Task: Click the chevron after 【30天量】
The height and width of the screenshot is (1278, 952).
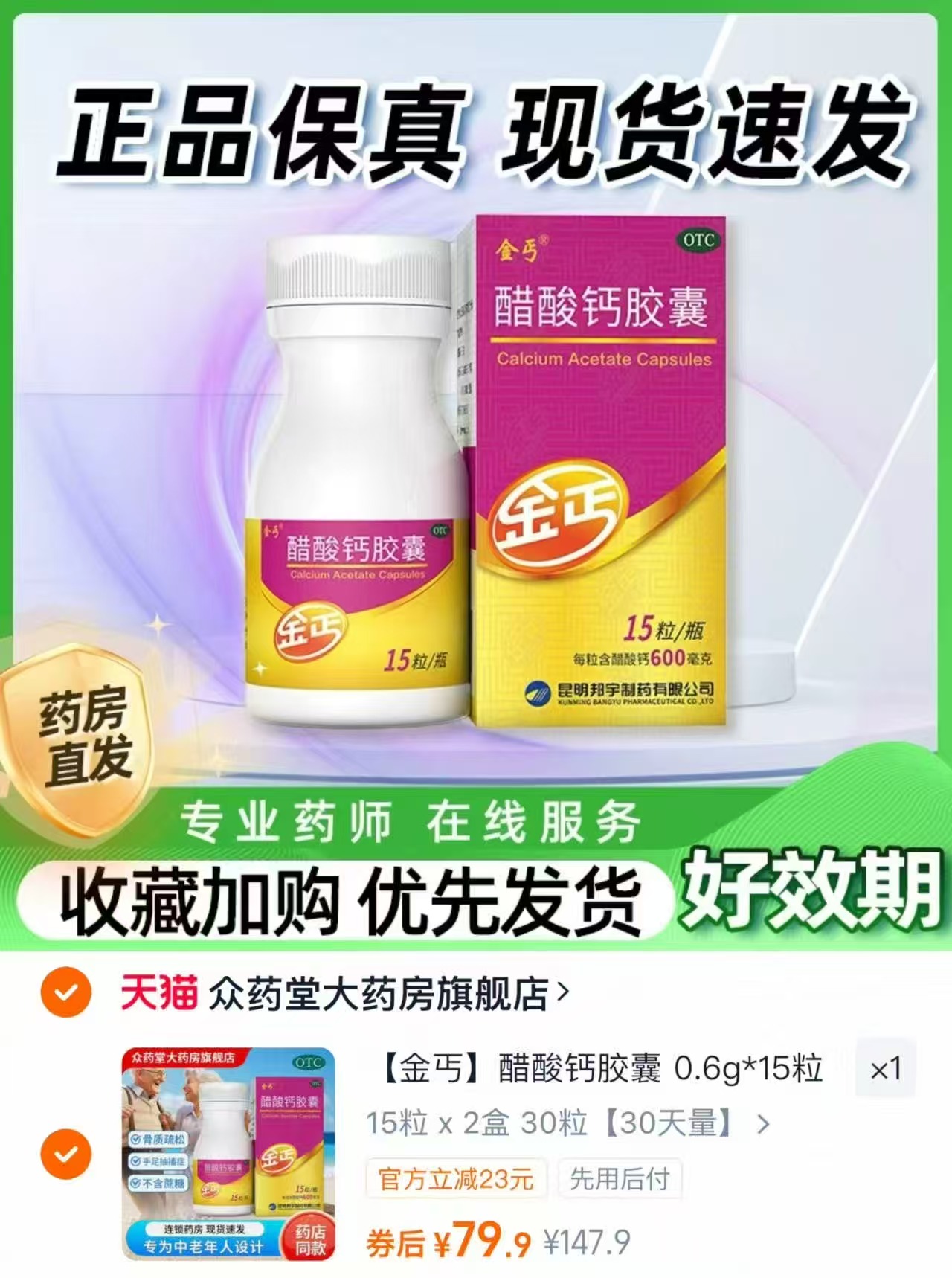Action: [762, 1122]
